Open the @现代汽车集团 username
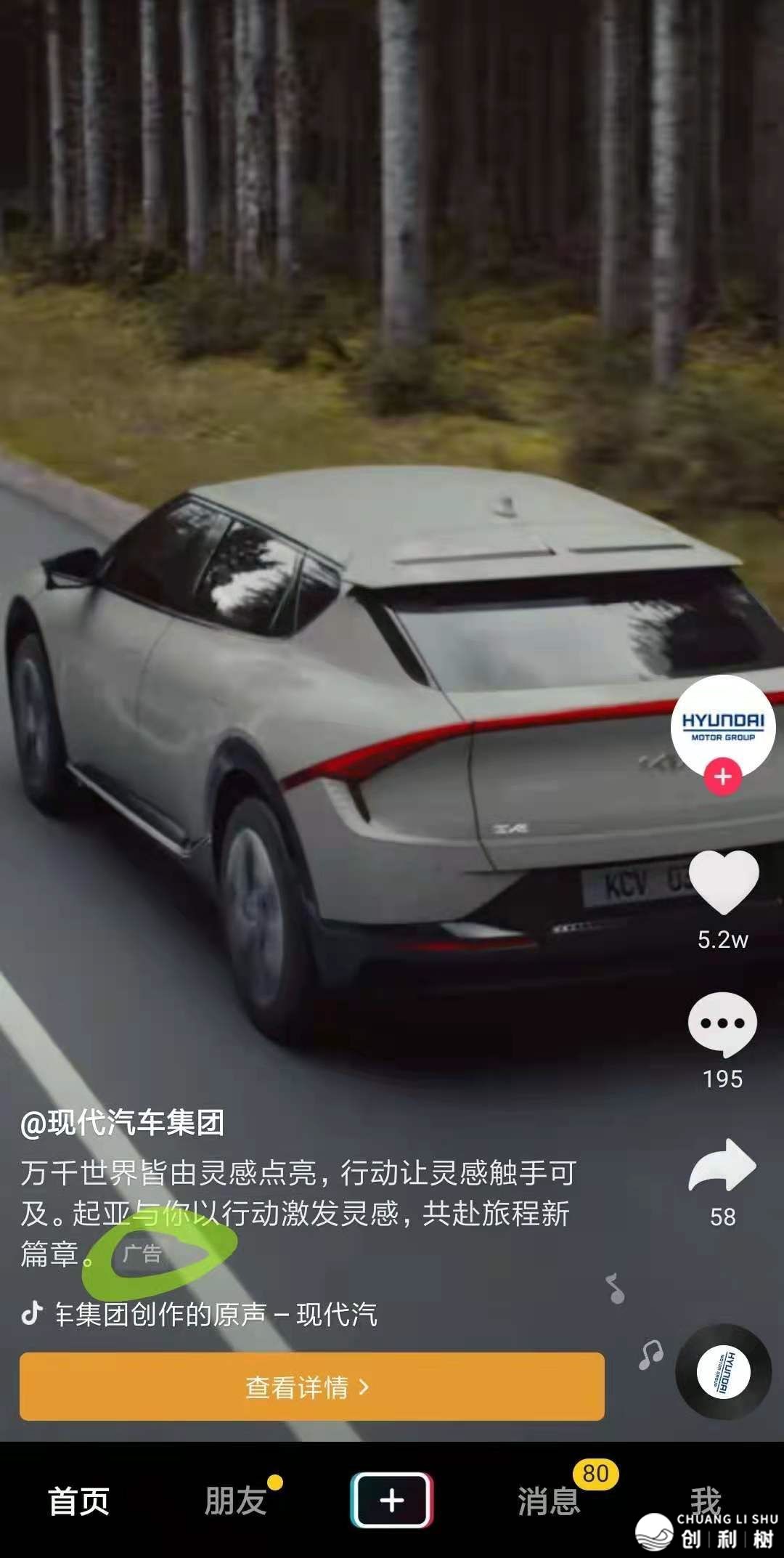The height and width of the screenshot is (1558, 784). pyautogui.click(x=122, y=1124)
